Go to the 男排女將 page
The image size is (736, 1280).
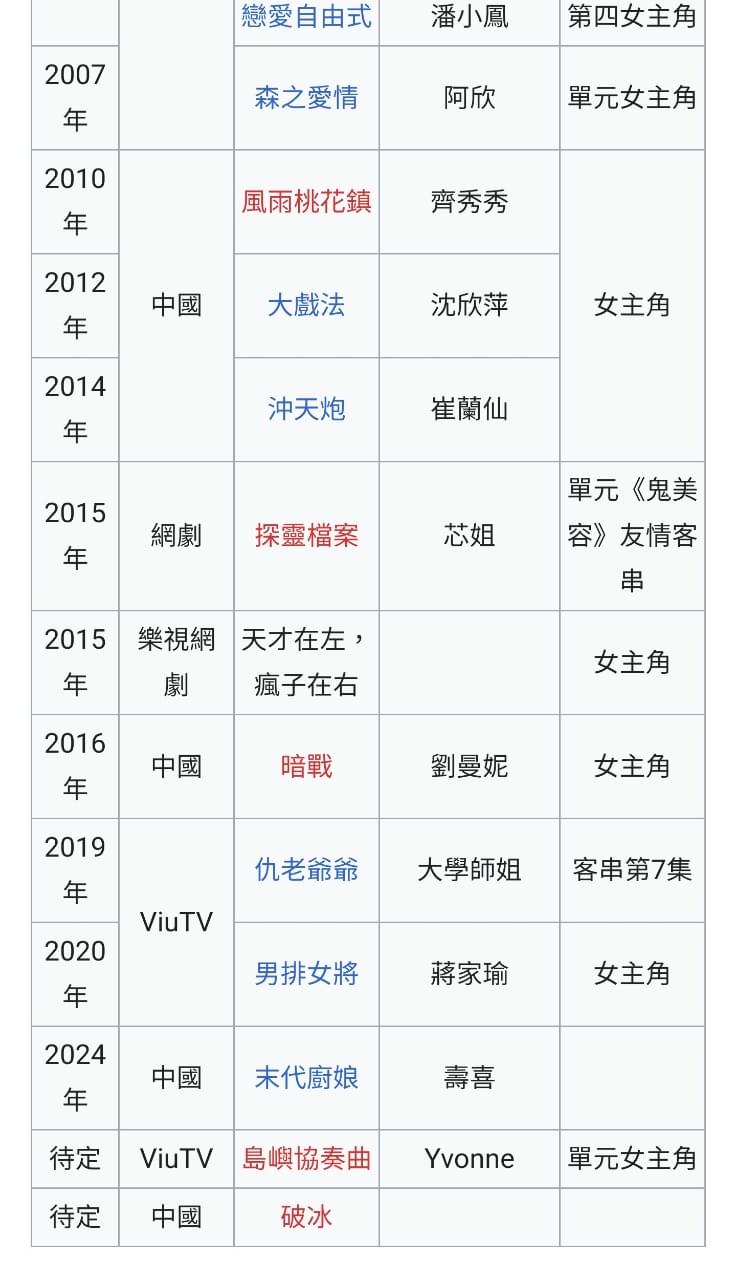[306, 974]
